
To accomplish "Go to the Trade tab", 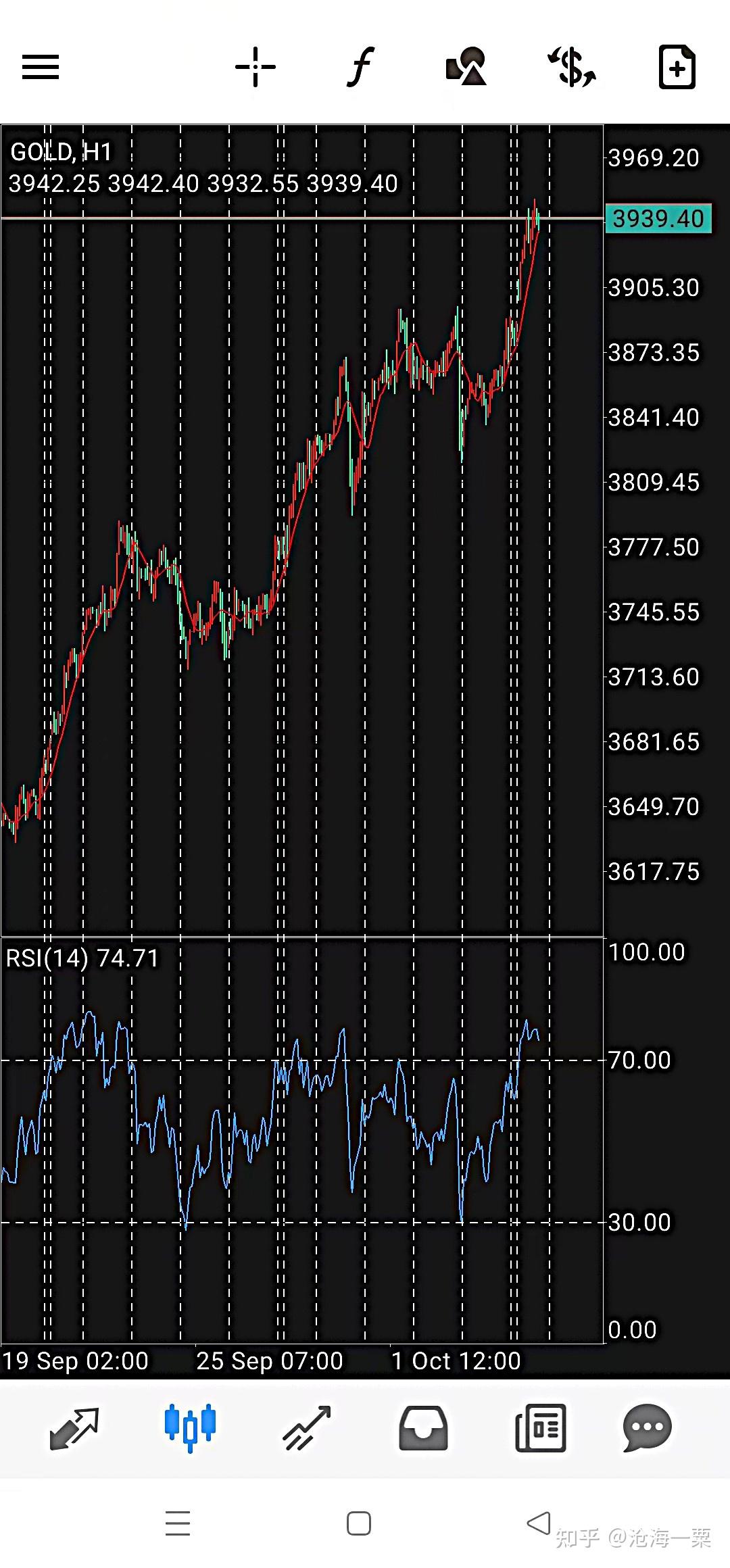I will coord(307,1427).
